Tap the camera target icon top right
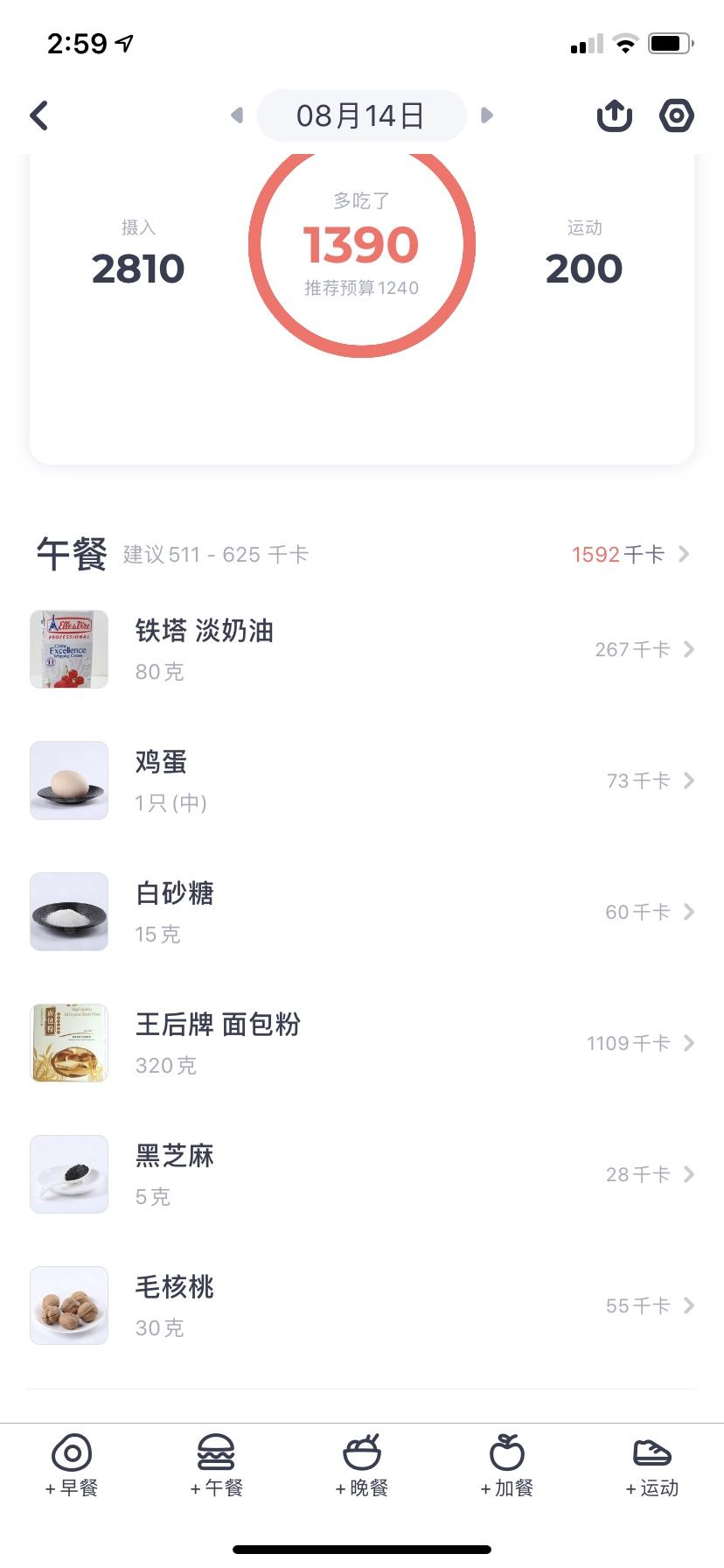 (675, 115)
